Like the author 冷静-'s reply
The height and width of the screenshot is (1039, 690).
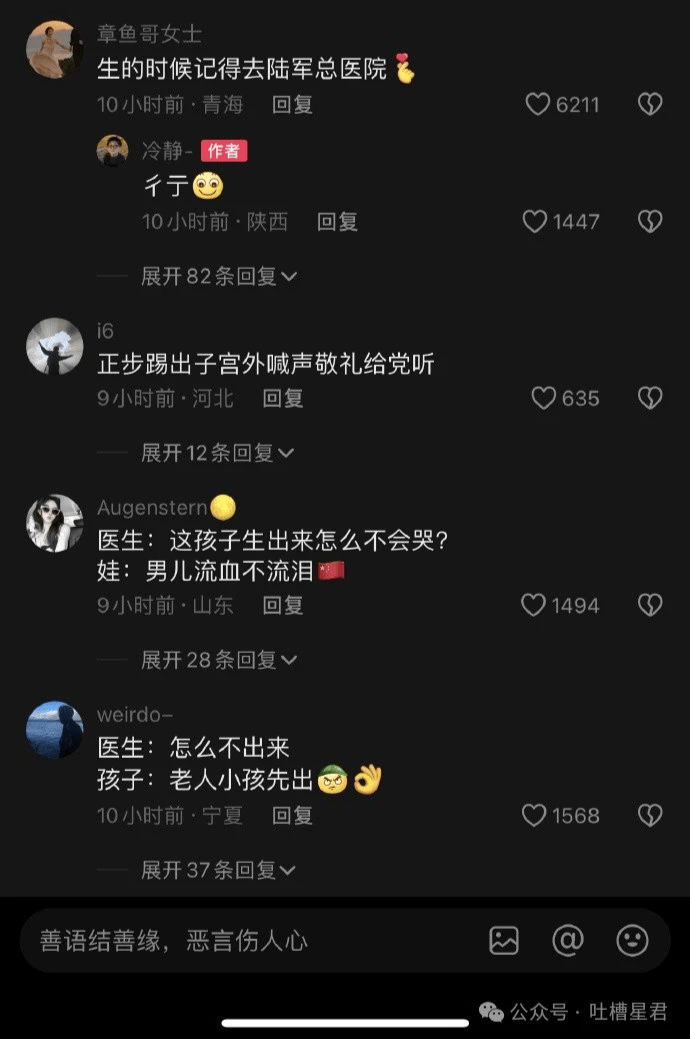click(536, 221)
